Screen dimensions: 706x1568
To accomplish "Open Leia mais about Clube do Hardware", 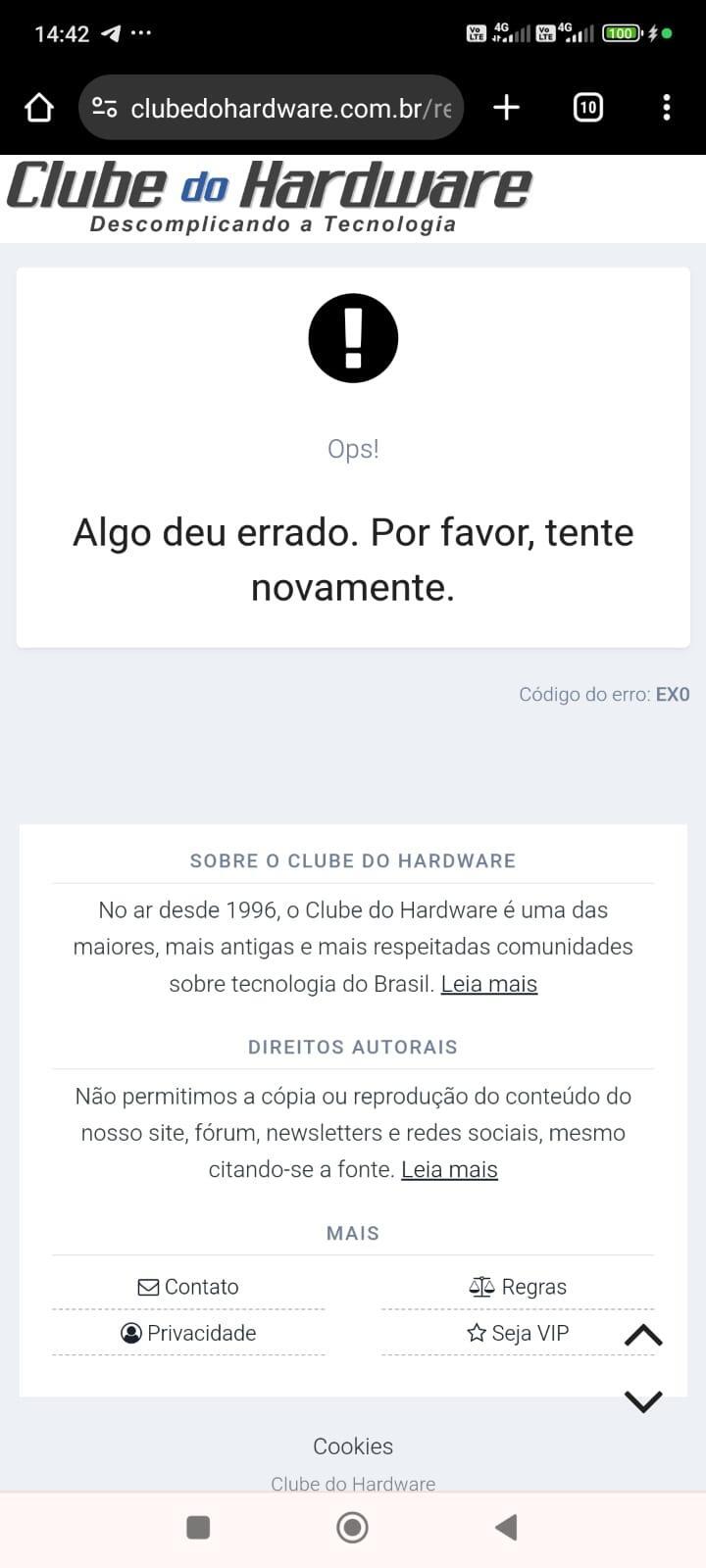I will (x=489, y=984).
